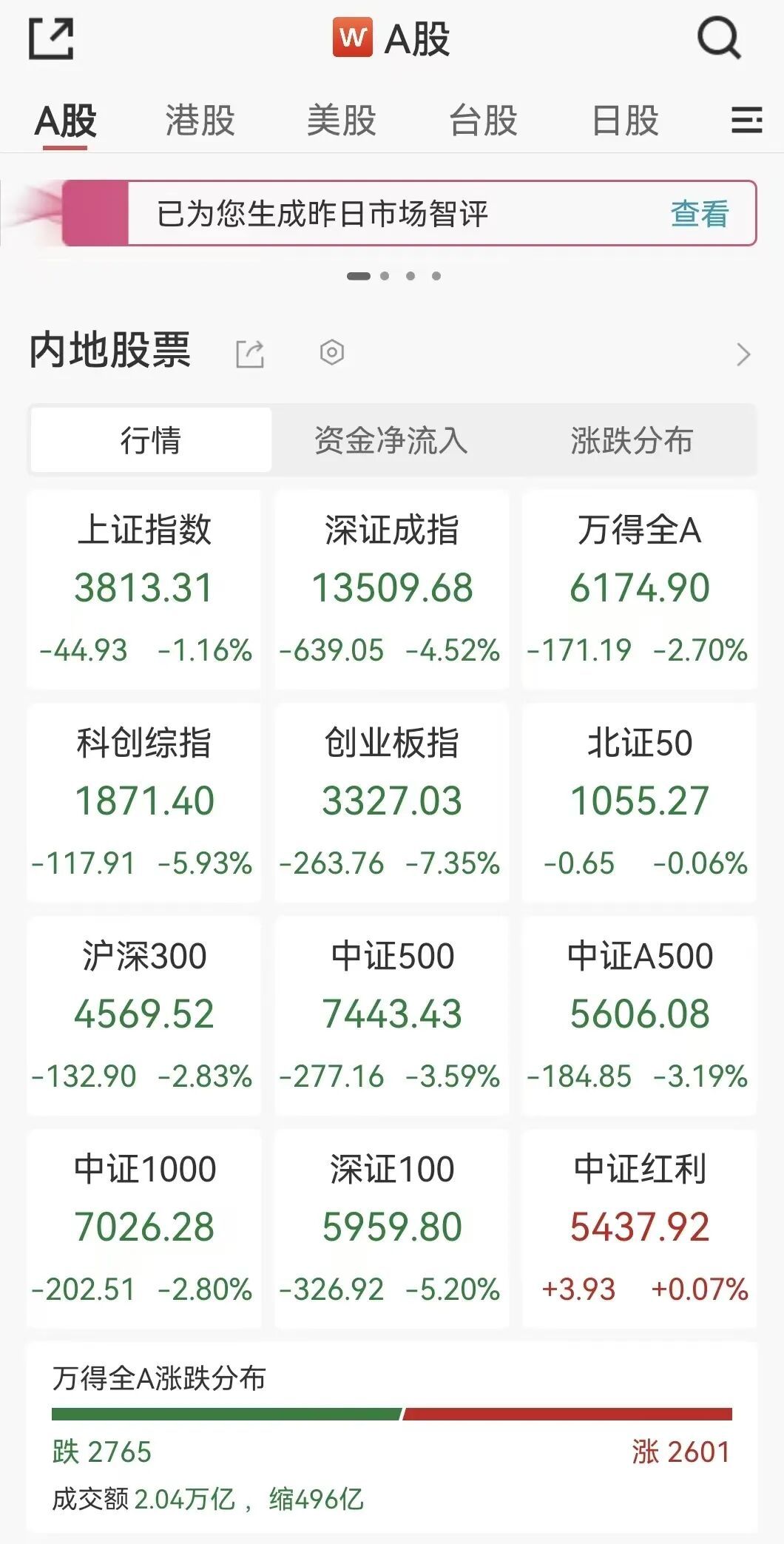Expand 内地股票 with the right chevron
This screenshot has height=1544, width=784.
(744, 354)
